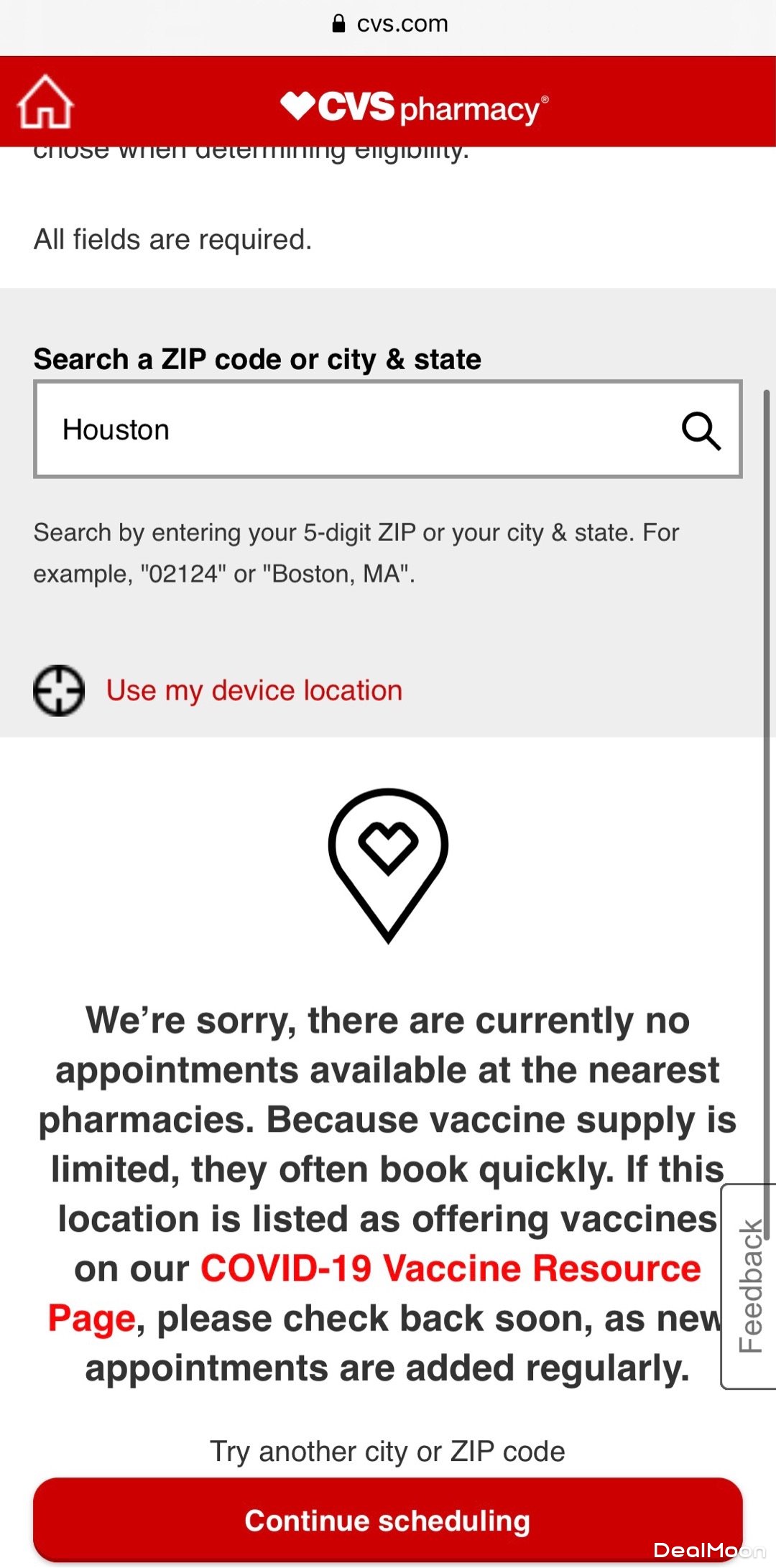Tap the cvs.com address bar
The height and width of the screenshot is (1568, 776).
pyautogui.click(x=389, y=24)
